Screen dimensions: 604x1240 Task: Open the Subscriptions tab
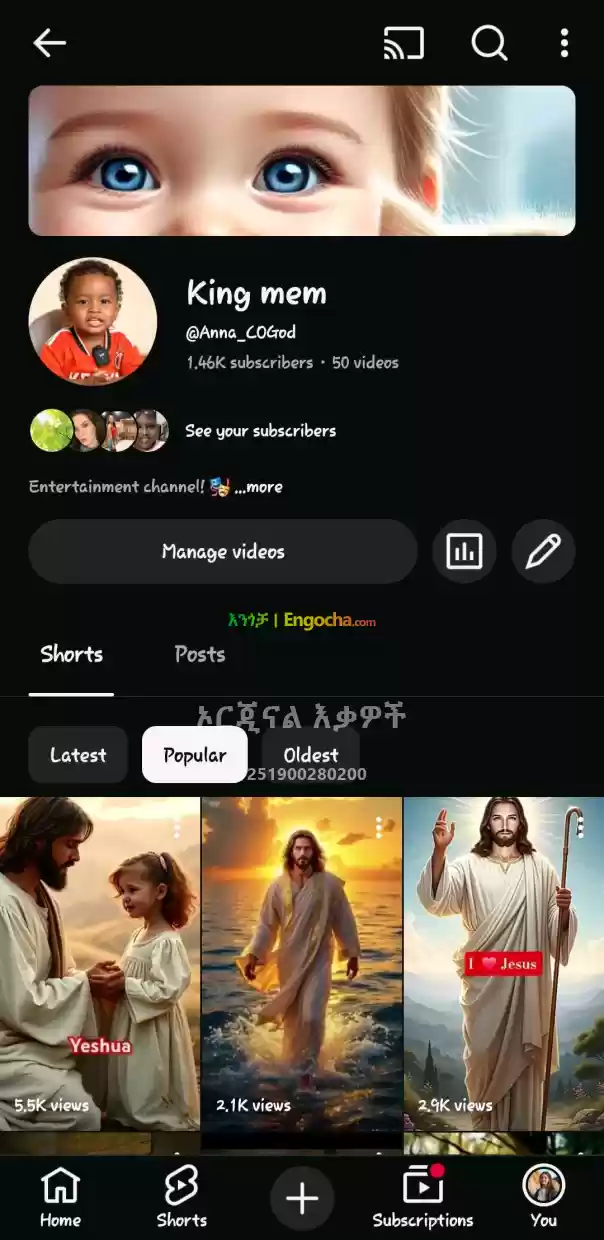(x=423, y=1197)
